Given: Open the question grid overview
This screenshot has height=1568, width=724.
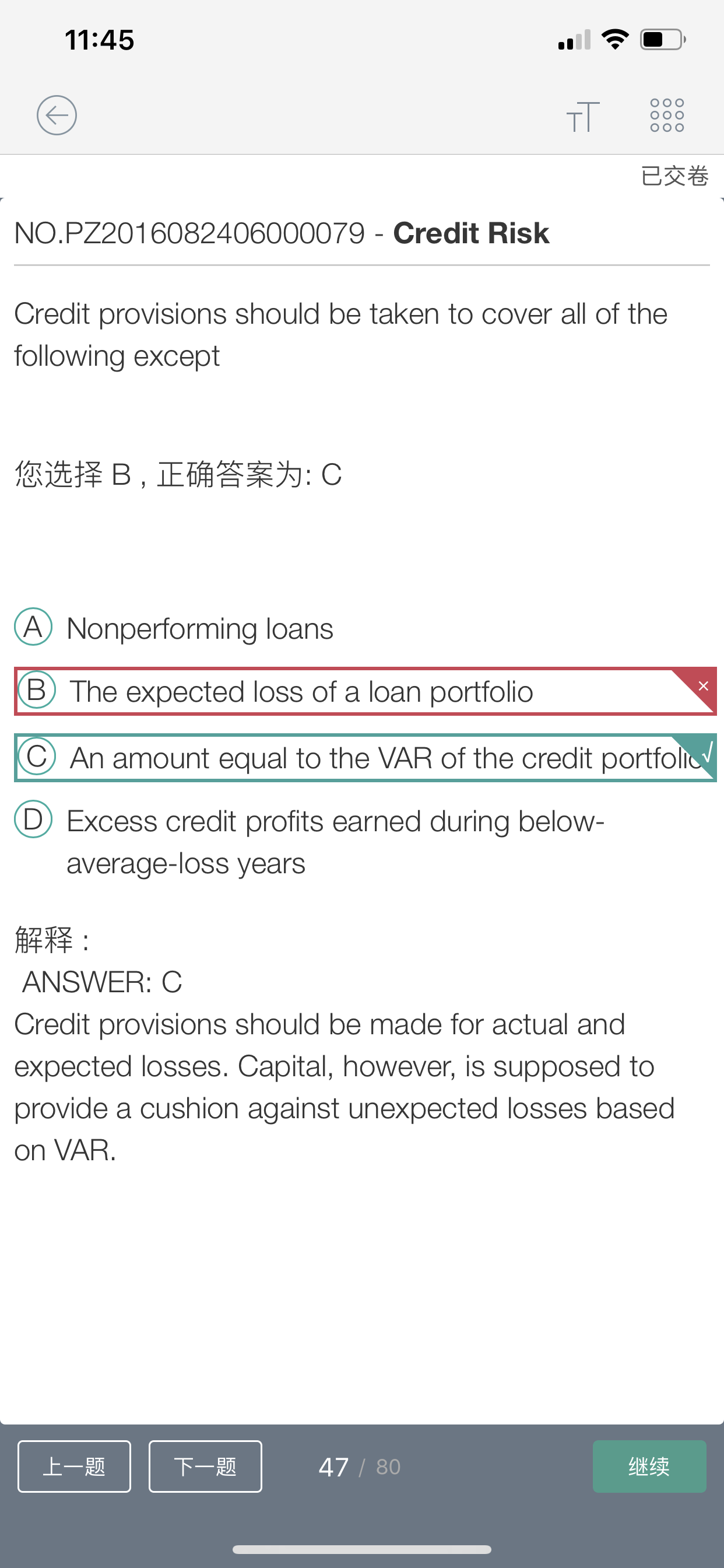Looking at the screenshot, I should 667,116.
